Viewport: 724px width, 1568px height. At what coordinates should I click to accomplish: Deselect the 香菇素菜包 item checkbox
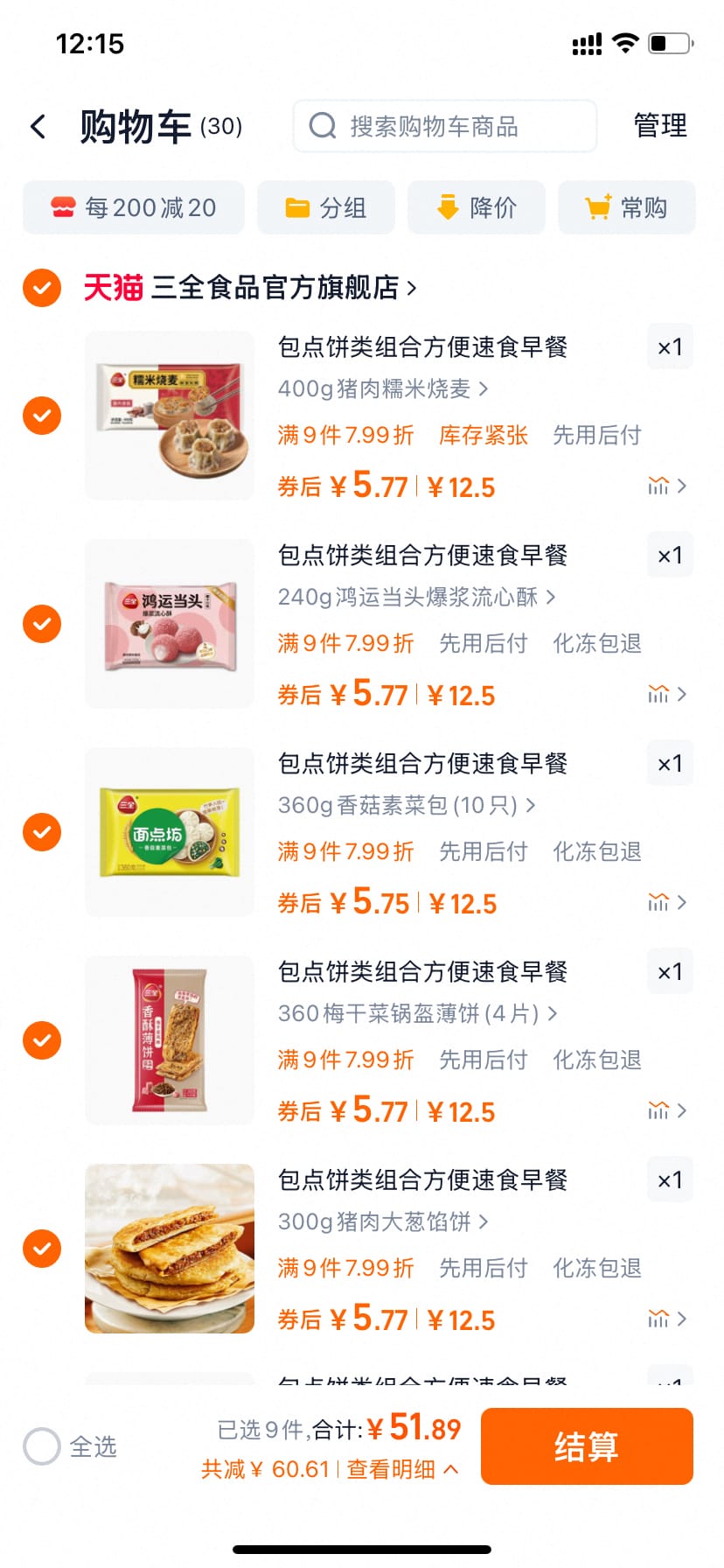(x=41, y=832)
